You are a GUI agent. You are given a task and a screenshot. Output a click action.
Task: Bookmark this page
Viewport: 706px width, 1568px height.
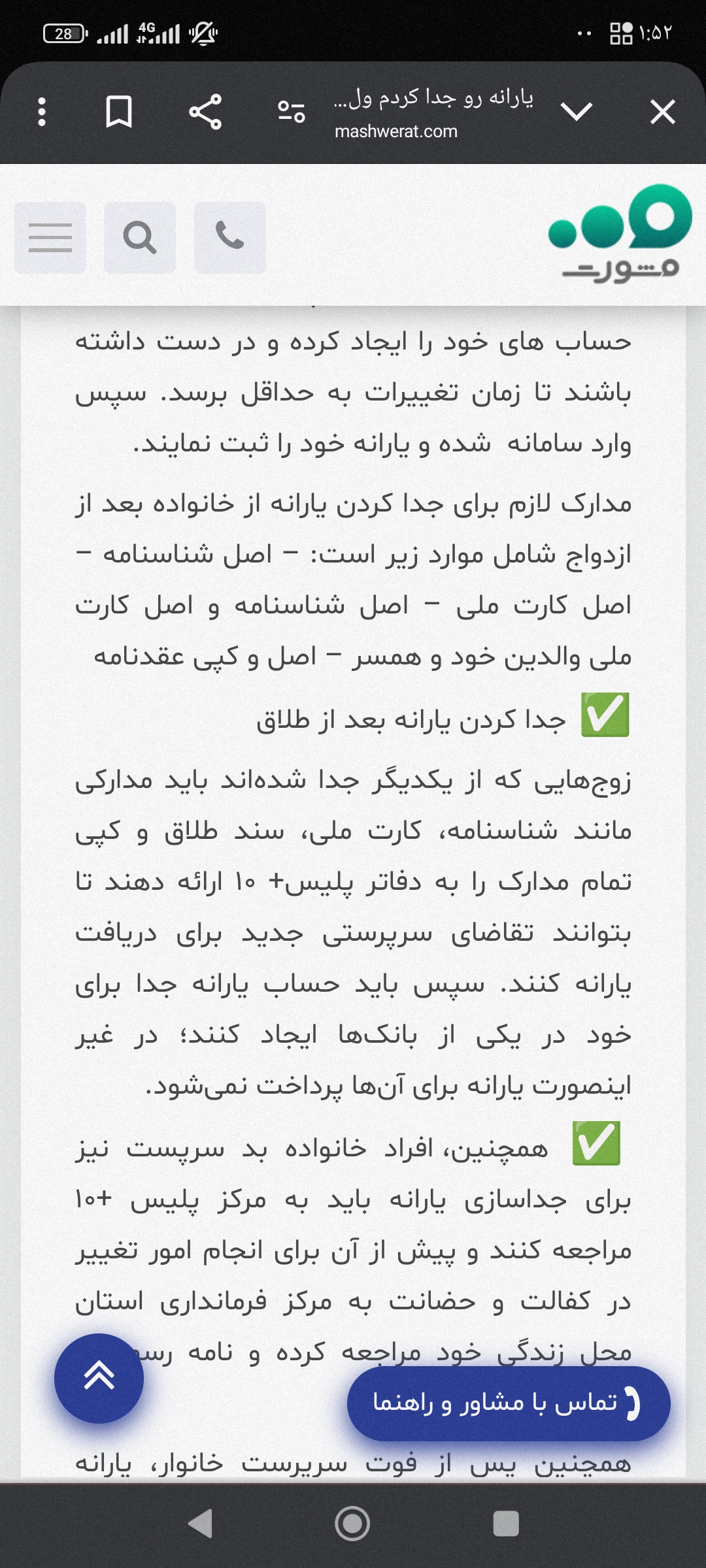(x=119, y=112)
